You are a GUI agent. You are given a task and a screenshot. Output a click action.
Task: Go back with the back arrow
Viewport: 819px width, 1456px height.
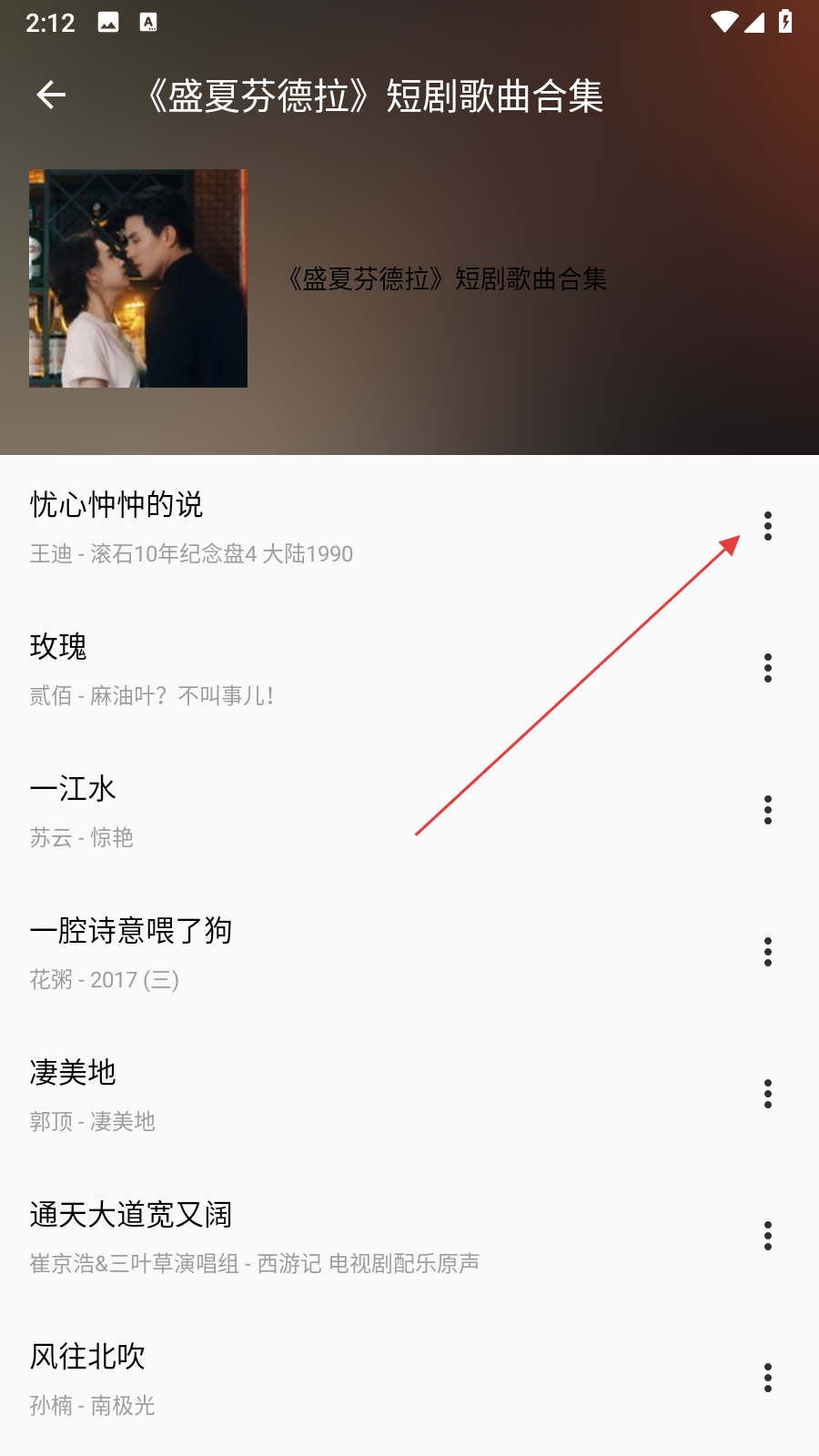click(x=51, y=95)
